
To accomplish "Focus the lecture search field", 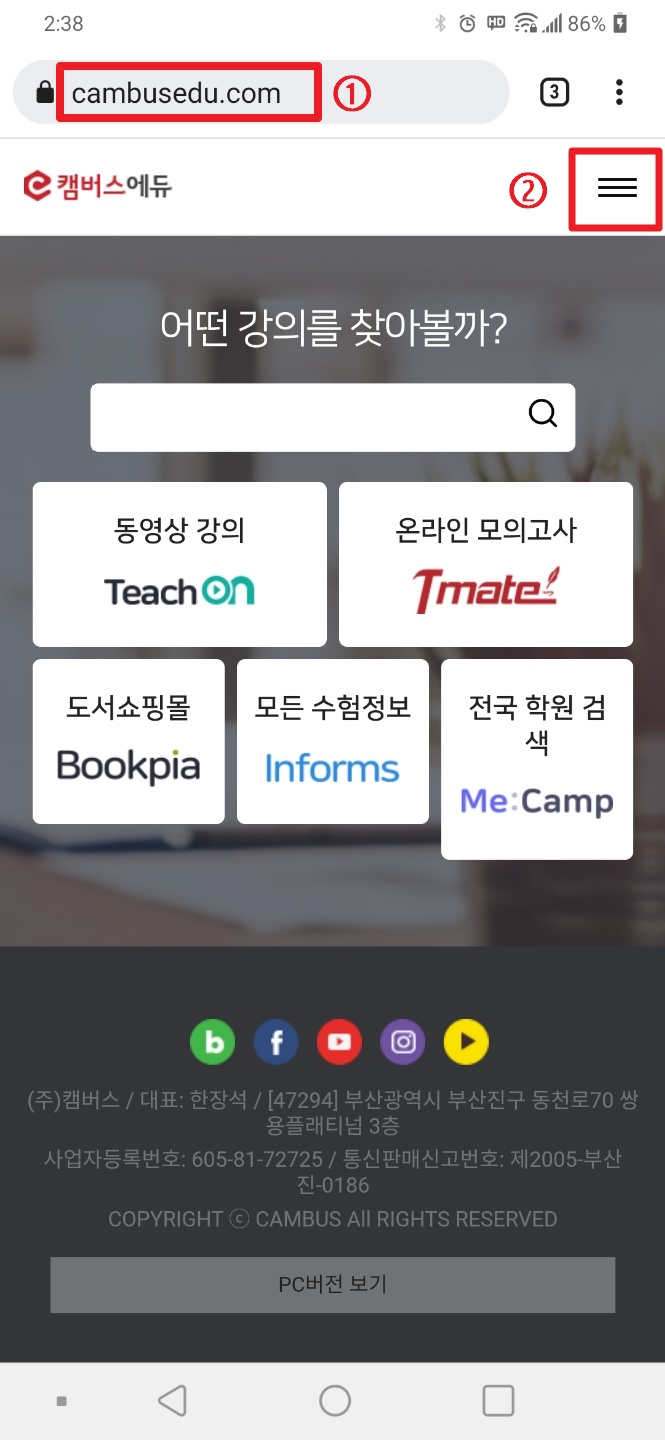I will 305,417.
